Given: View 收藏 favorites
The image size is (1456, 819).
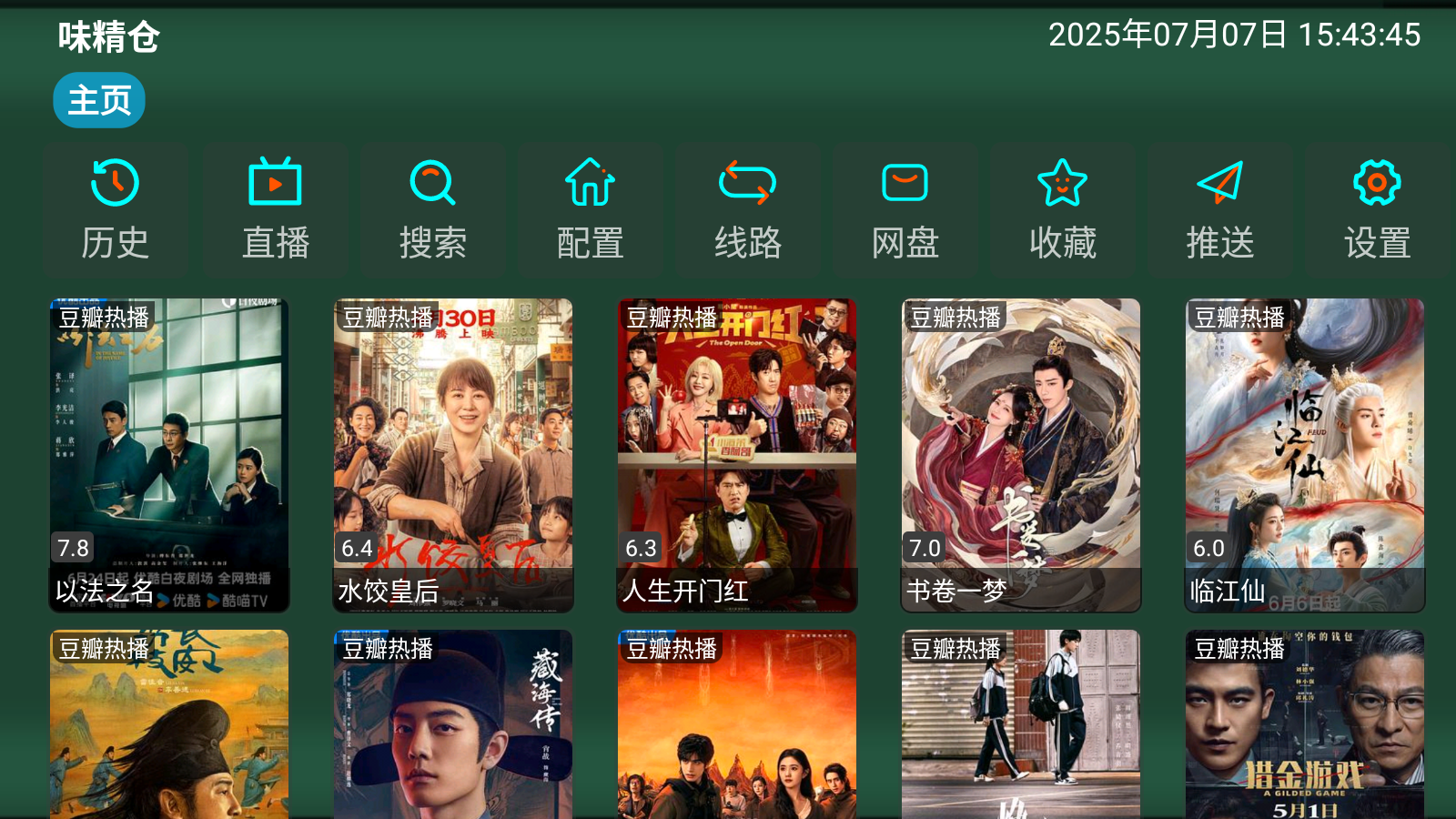Looking at the screenshot, I should 1062,210.
